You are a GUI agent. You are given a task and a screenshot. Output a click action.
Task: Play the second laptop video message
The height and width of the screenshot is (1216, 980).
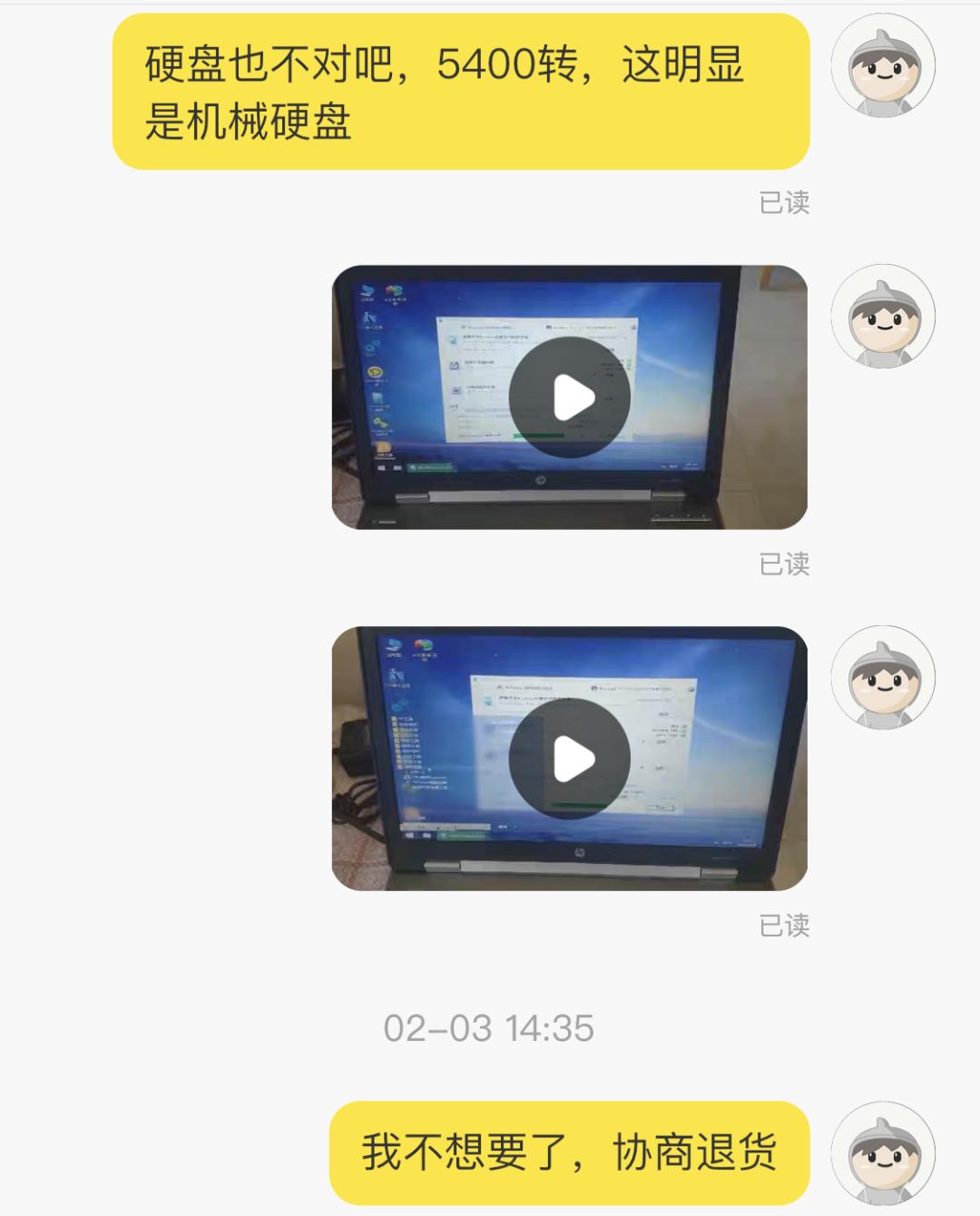[x=572, y=758]
